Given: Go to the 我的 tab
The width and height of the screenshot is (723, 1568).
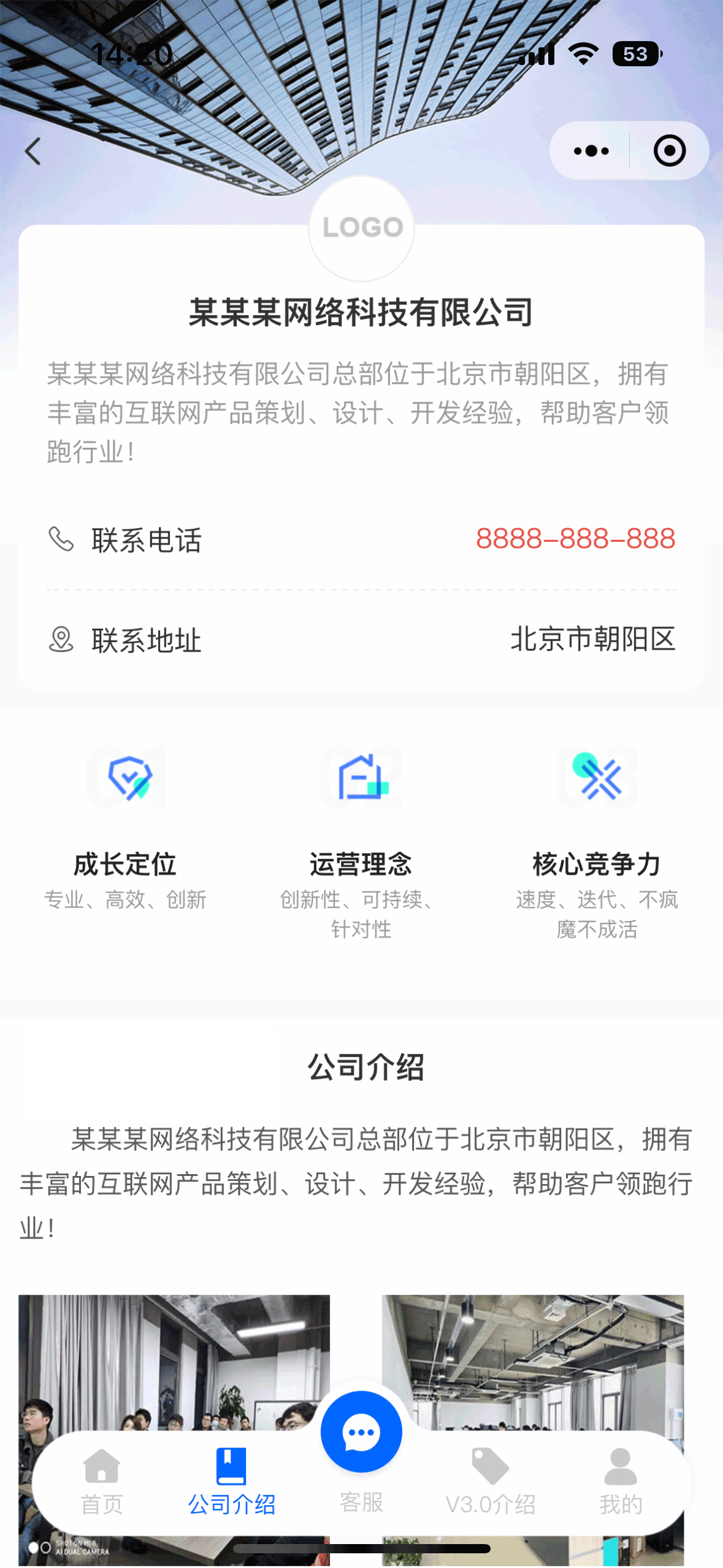Looking at the screenshot, I should (620, 1482).
